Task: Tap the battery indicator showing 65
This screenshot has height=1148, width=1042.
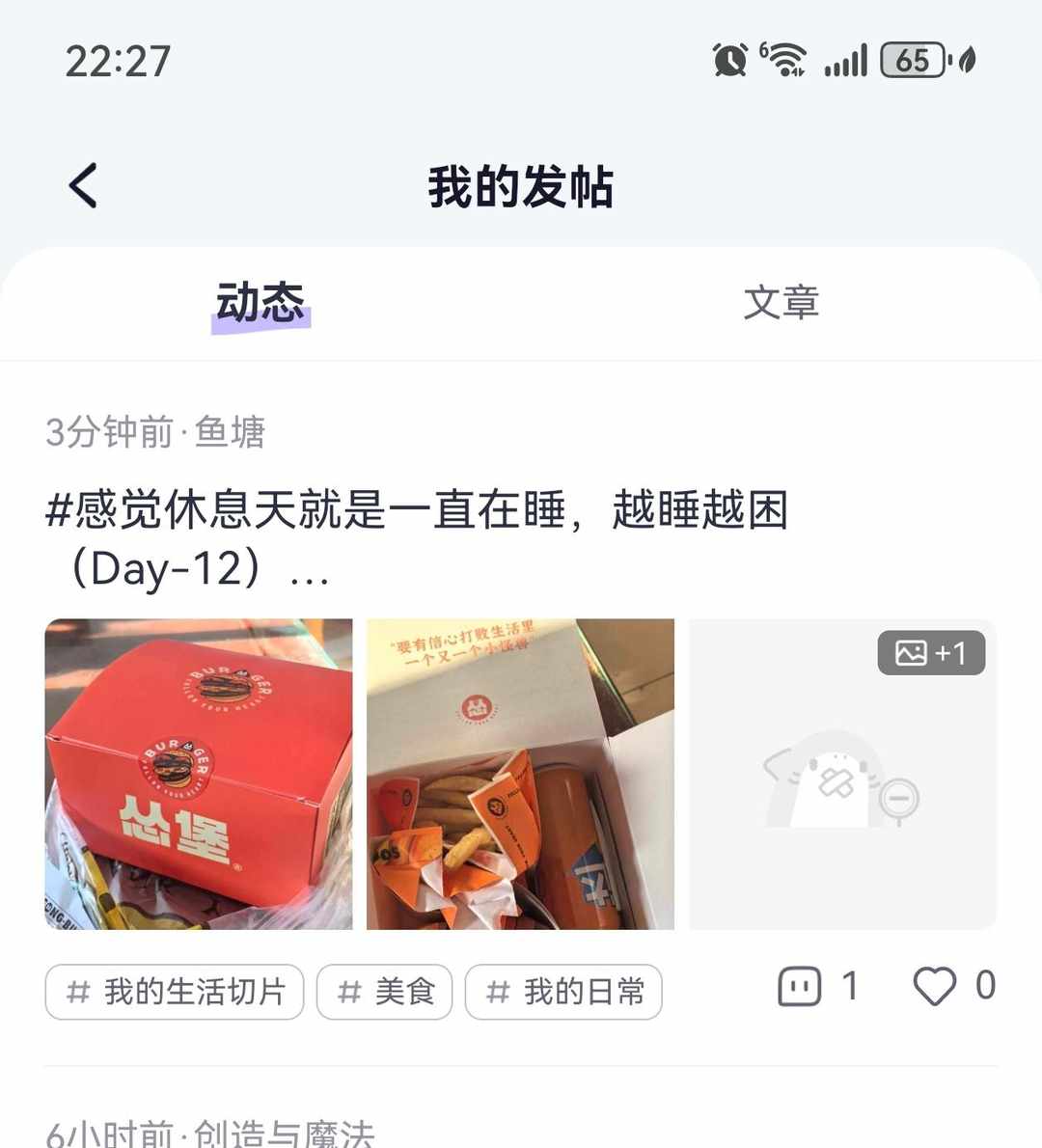Action: click(911, 60)
